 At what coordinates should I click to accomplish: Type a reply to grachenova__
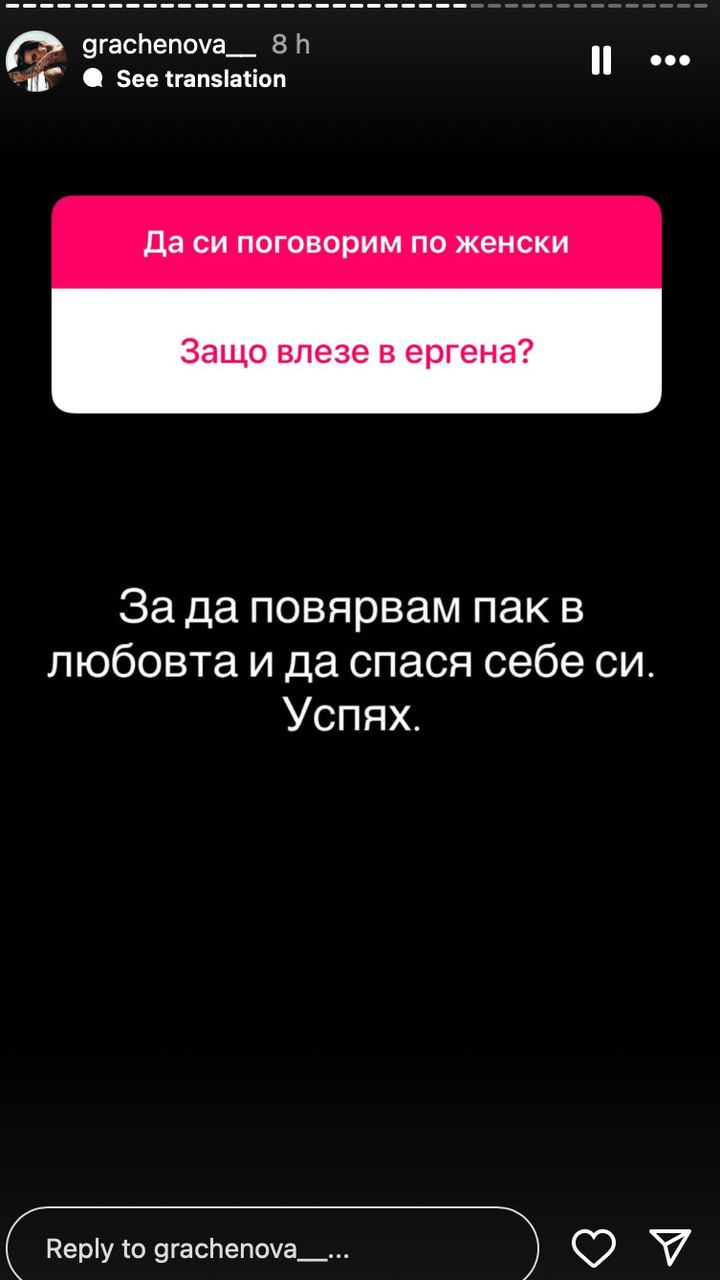272,1248
